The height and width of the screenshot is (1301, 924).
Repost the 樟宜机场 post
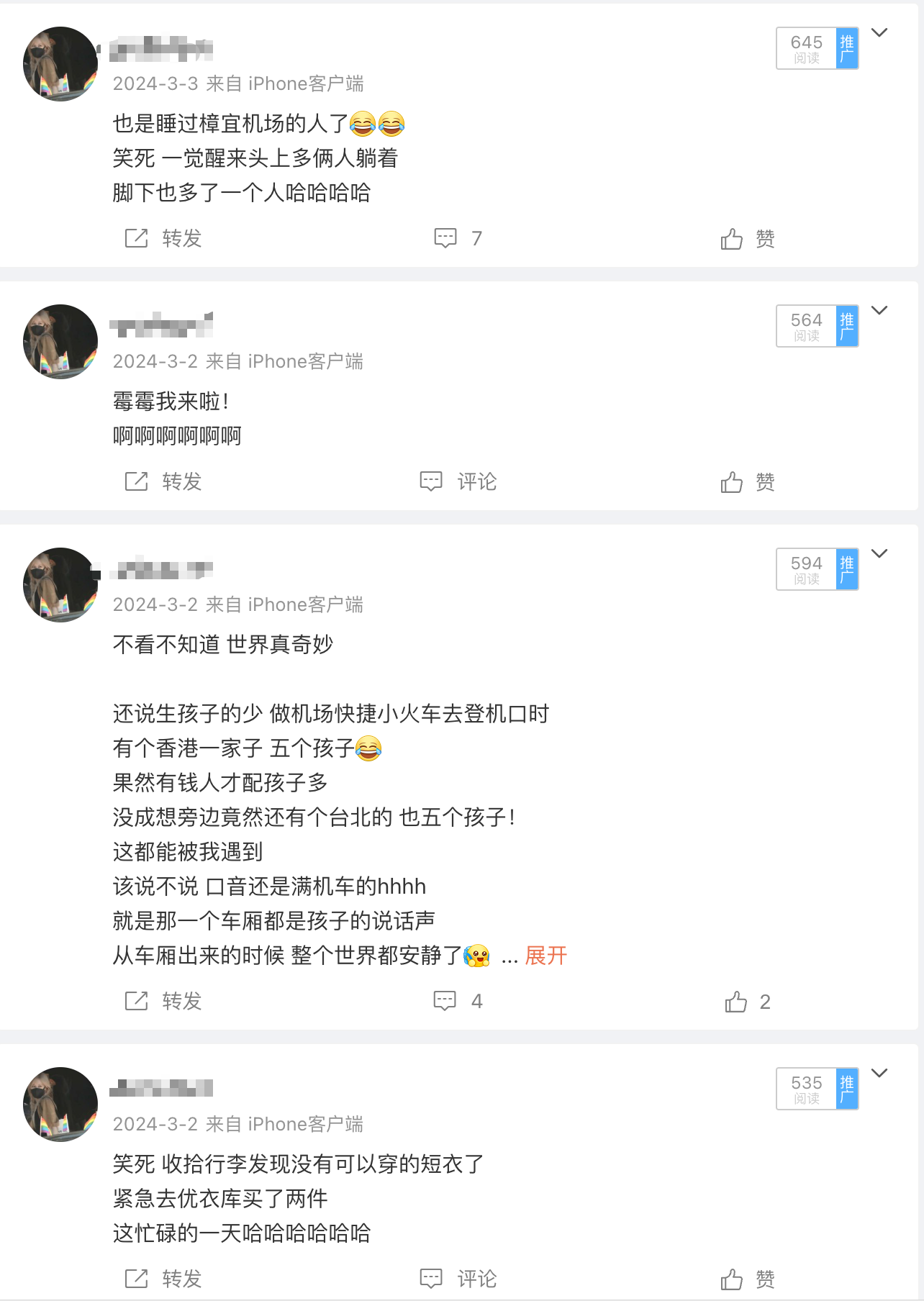point(163,238)
